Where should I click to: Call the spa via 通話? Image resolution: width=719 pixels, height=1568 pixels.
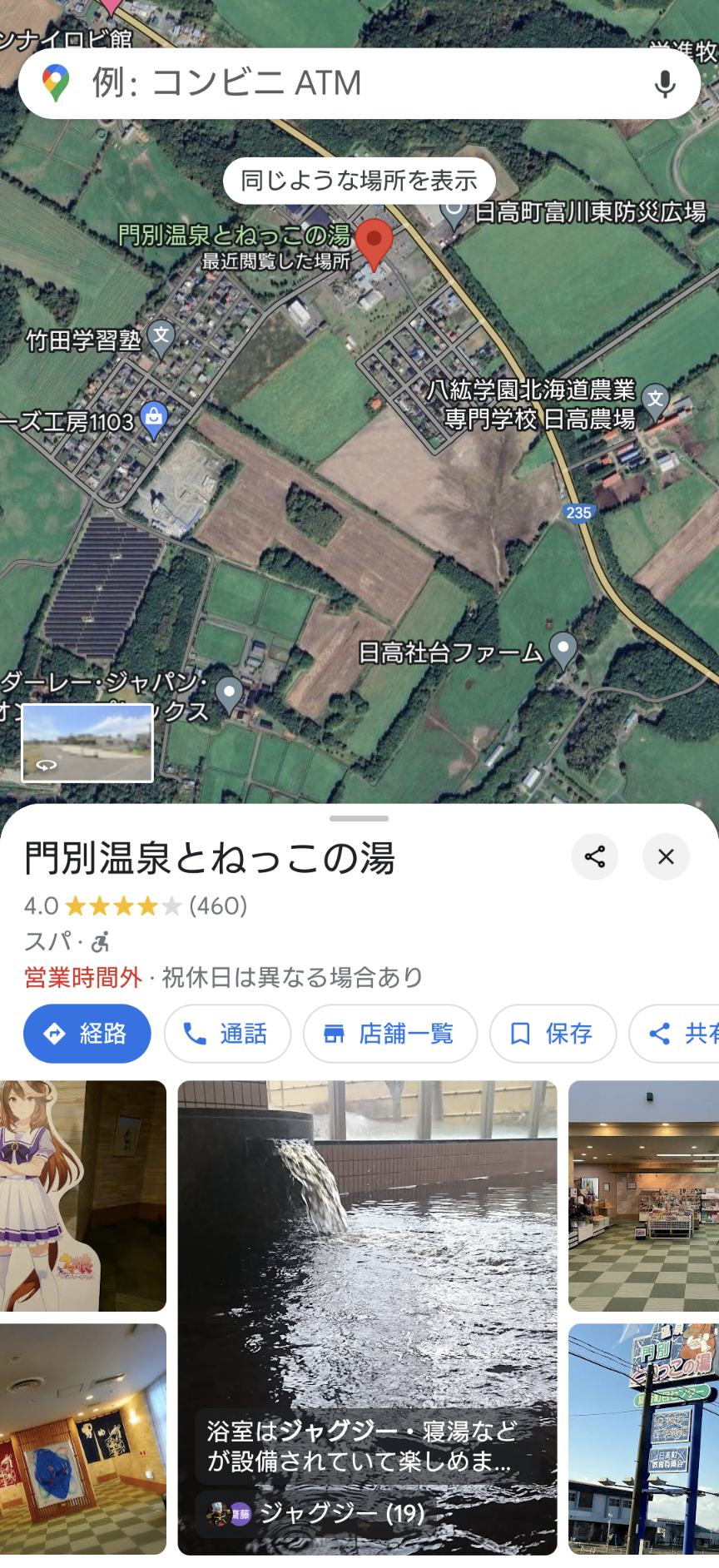coord(227,1034)
